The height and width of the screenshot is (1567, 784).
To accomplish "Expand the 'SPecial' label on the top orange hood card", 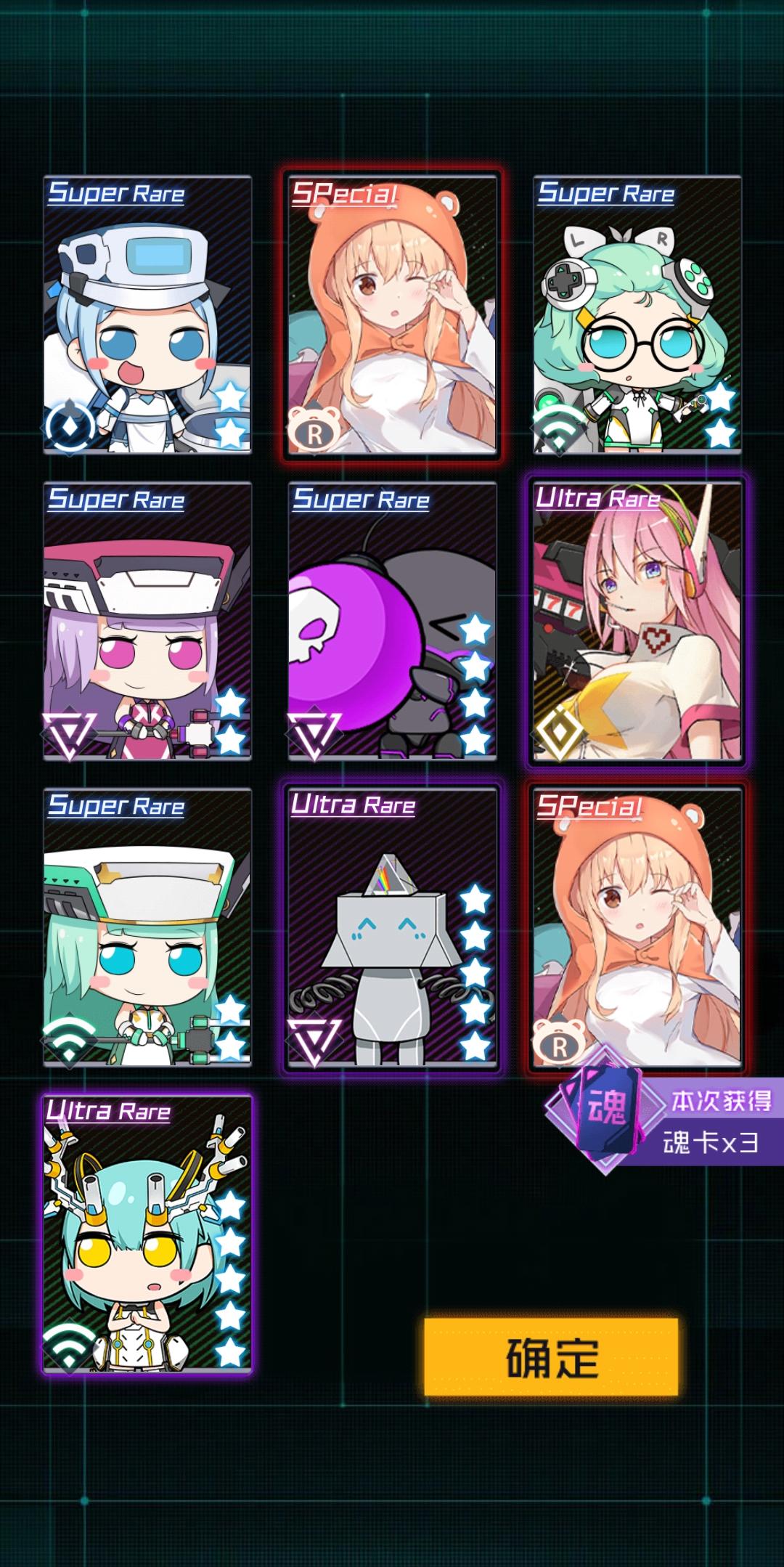I will coord(345,195).
